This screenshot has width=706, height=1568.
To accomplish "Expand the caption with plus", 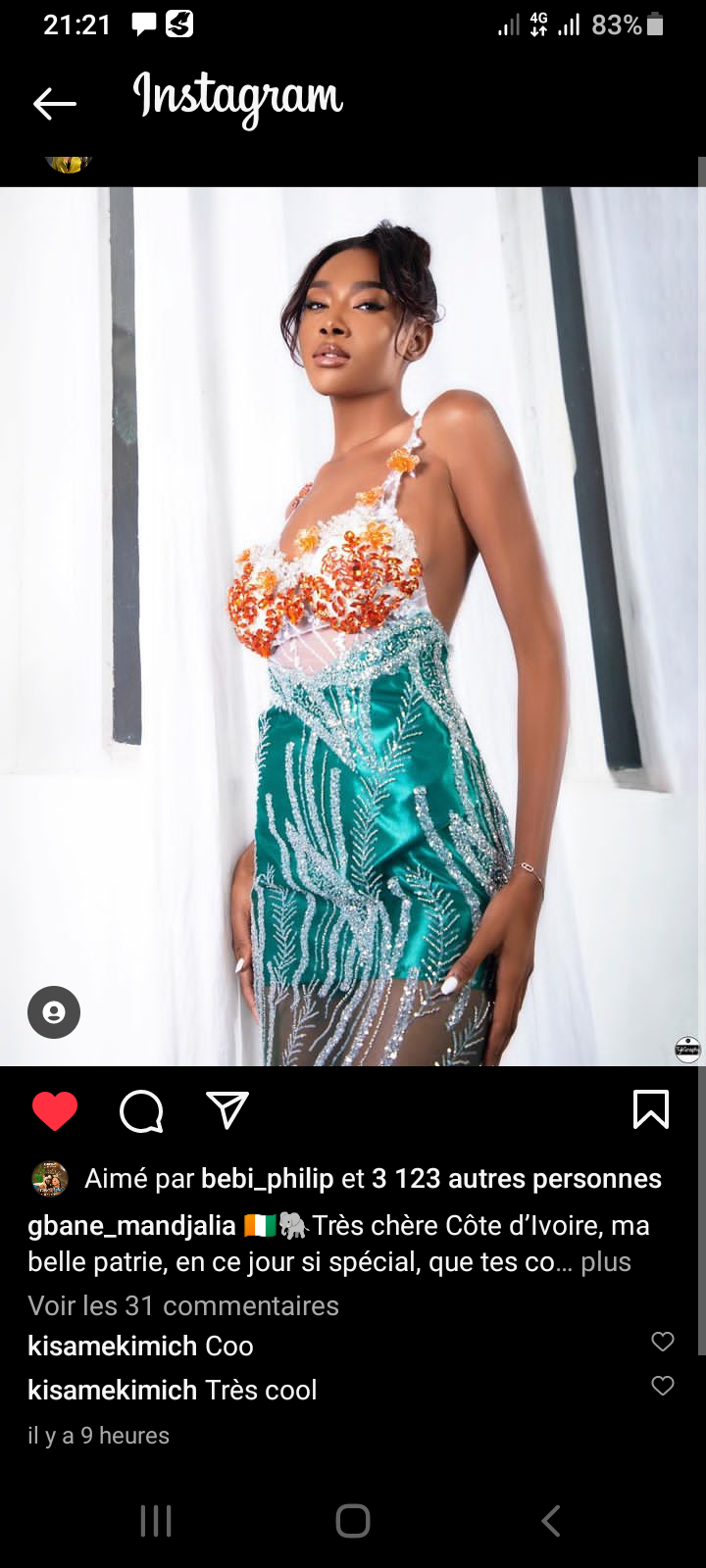I will coord(606,1261).
